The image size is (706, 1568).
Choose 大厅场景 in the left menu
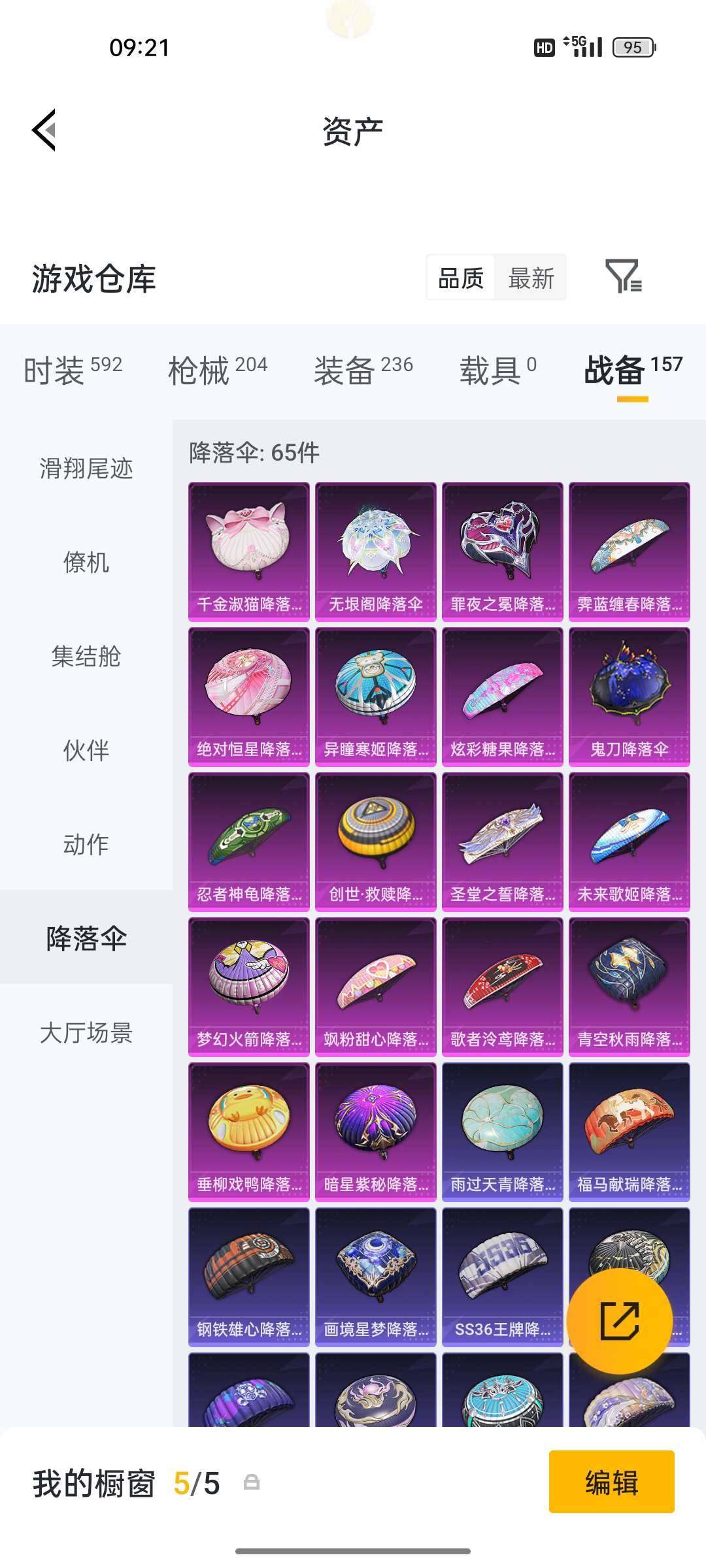point(86,1034)
